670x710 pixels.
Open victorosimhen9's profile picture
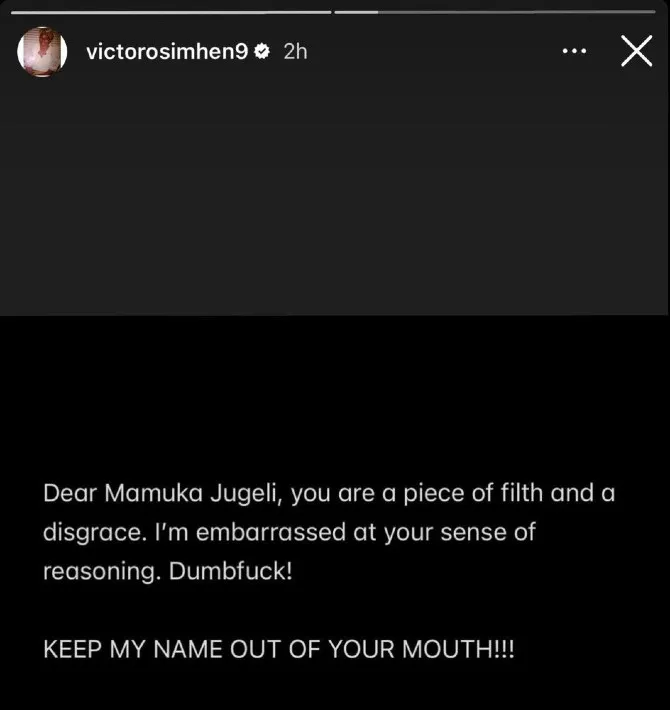point(42,51)
